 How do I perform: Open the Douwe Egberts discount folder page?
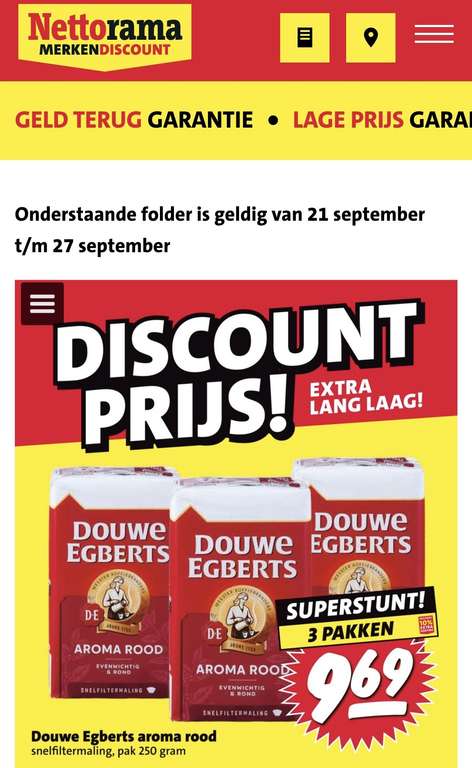236,524
